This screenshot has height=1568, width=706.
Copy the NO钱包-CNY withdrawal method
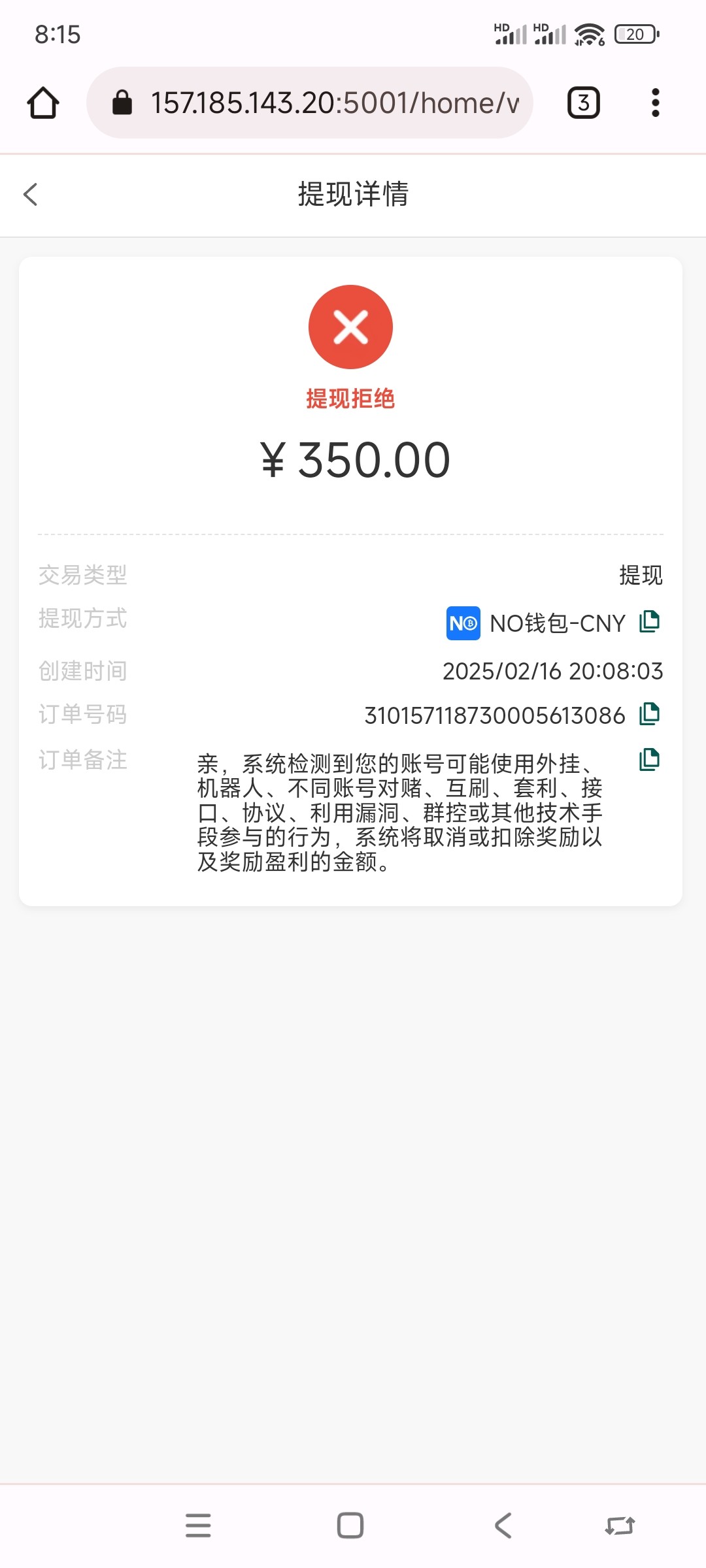click(x=649, y=621)
